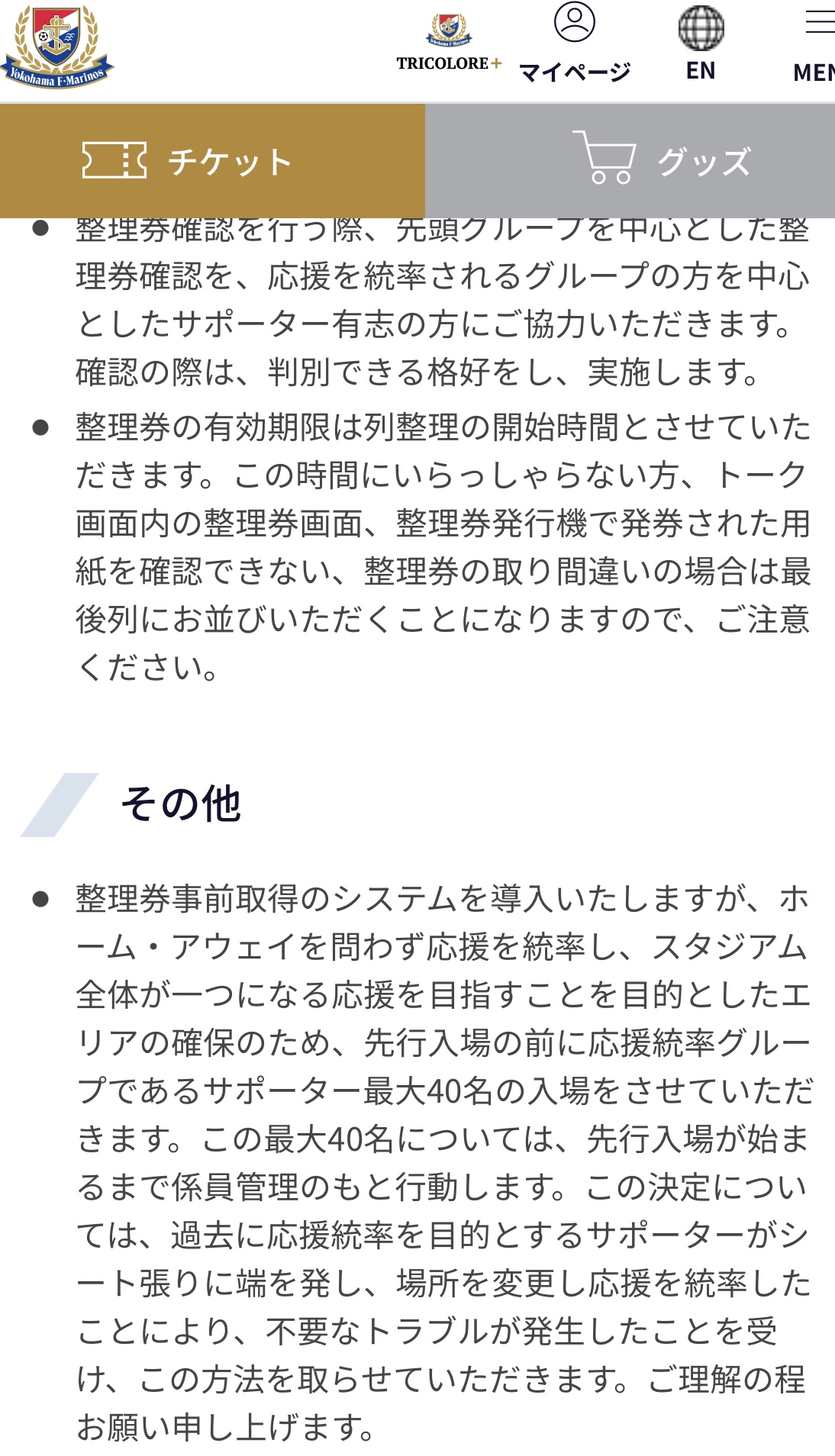The image size is (835, 1456).
Task: Open the MENU hamburger button
Action: pyautogui.click(x=814, y=44)
